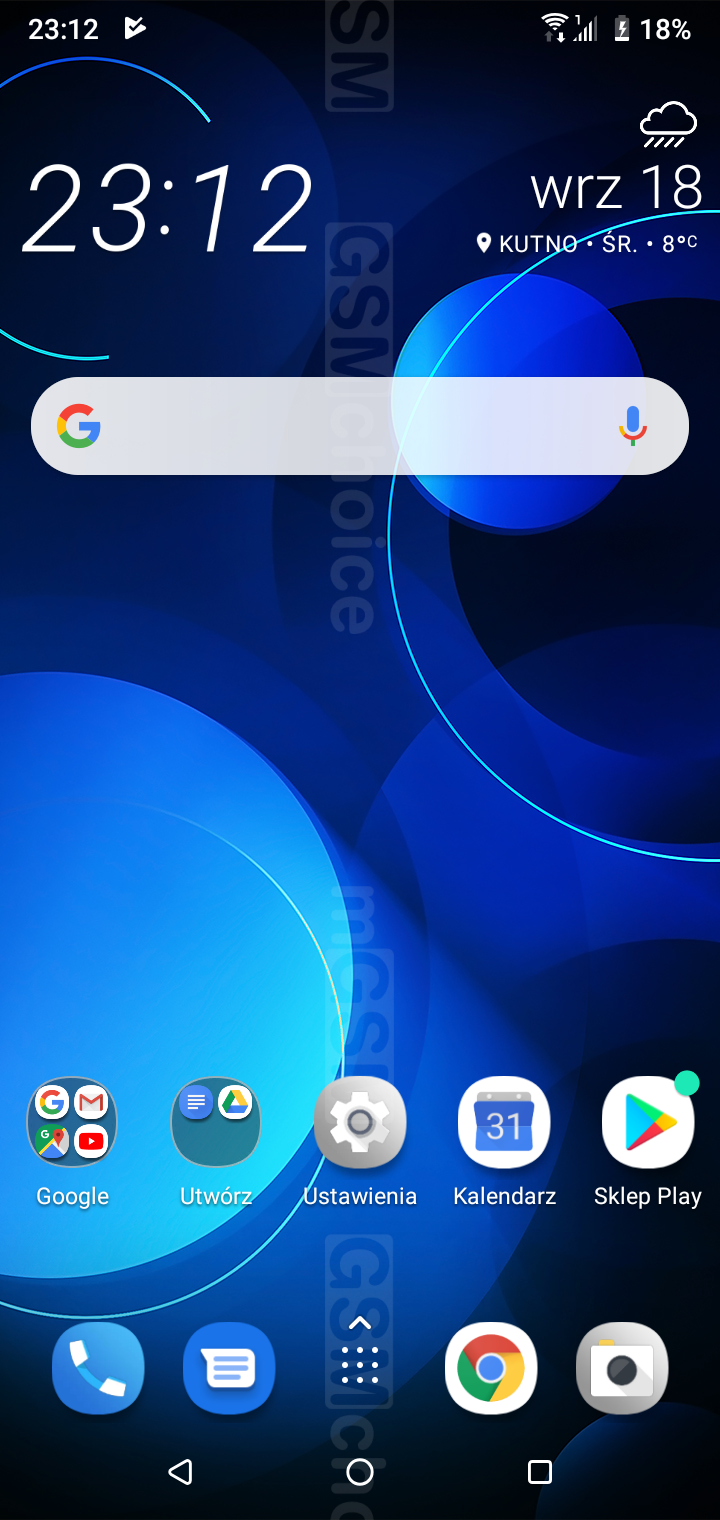The image size is (720, 1520).
Task: Tap the recent apps button
Action: coord(540,1471)
